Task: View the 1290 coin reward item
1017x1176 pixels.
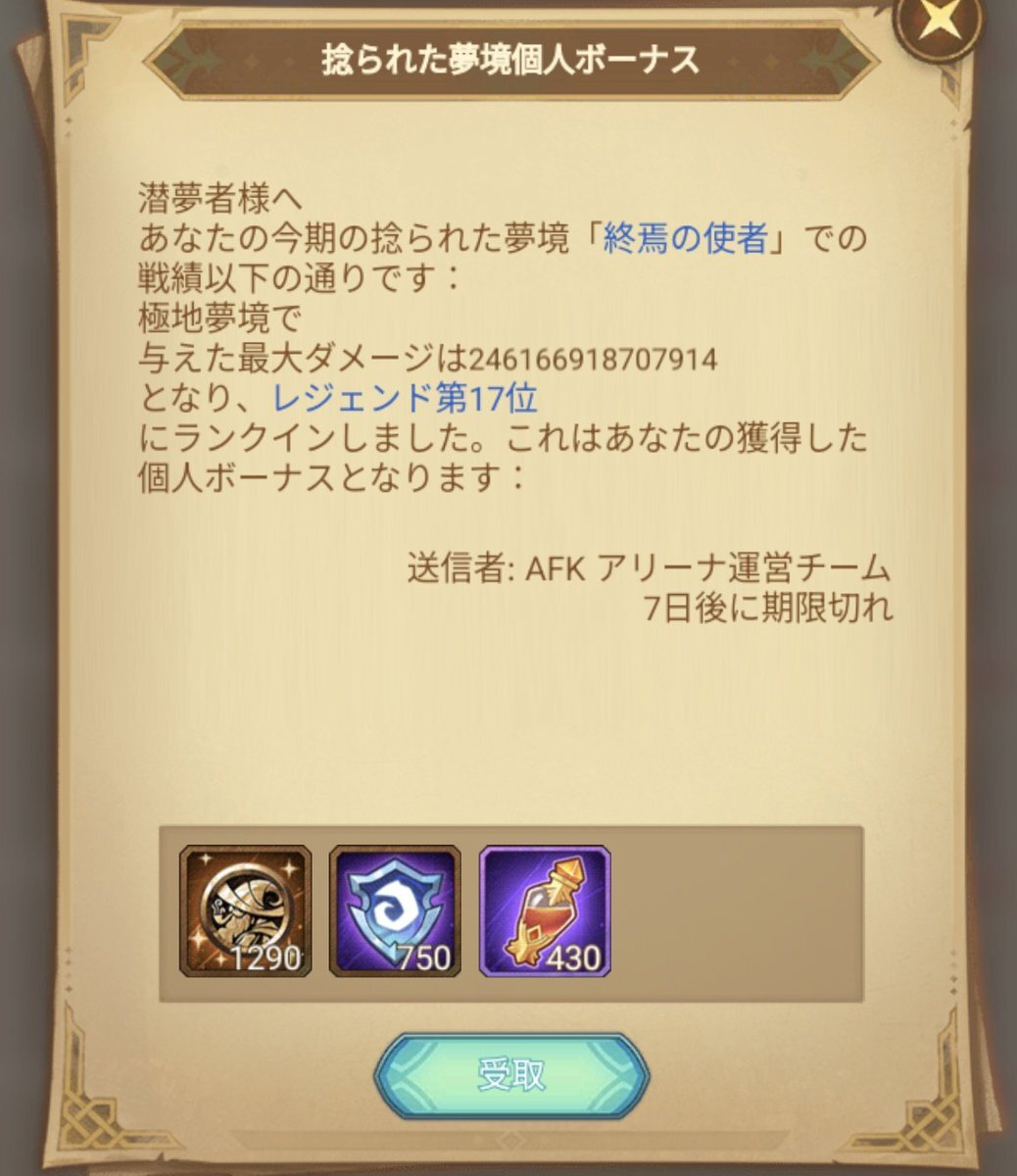Action: click(x=245, y=912)
